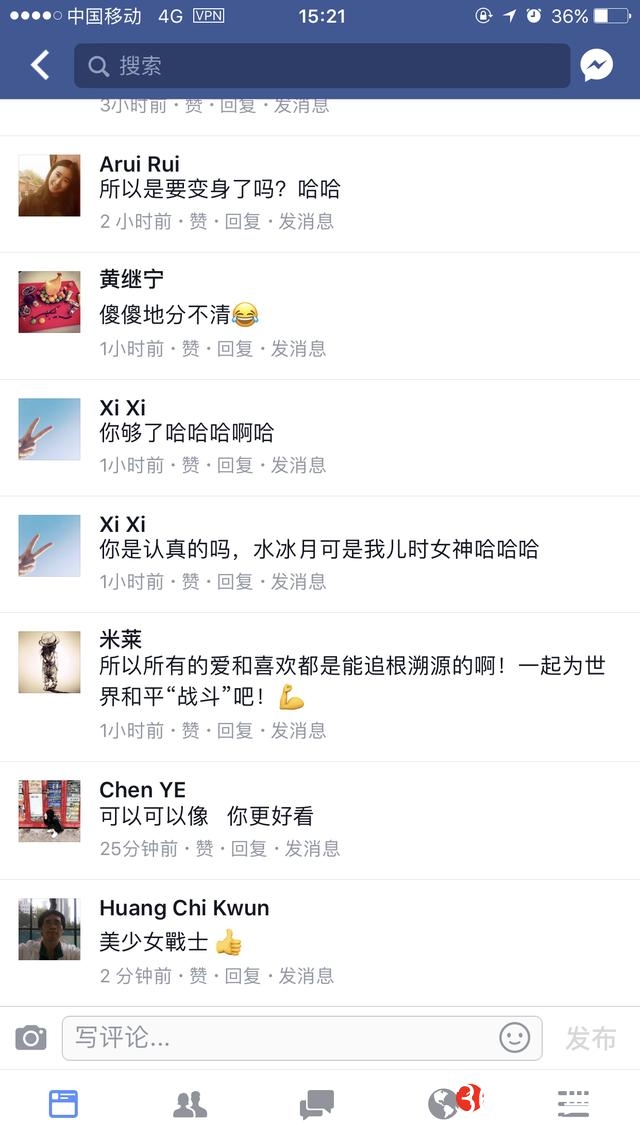
Task: Switch to the News Feed tab
Action: tap(63, 1104)
